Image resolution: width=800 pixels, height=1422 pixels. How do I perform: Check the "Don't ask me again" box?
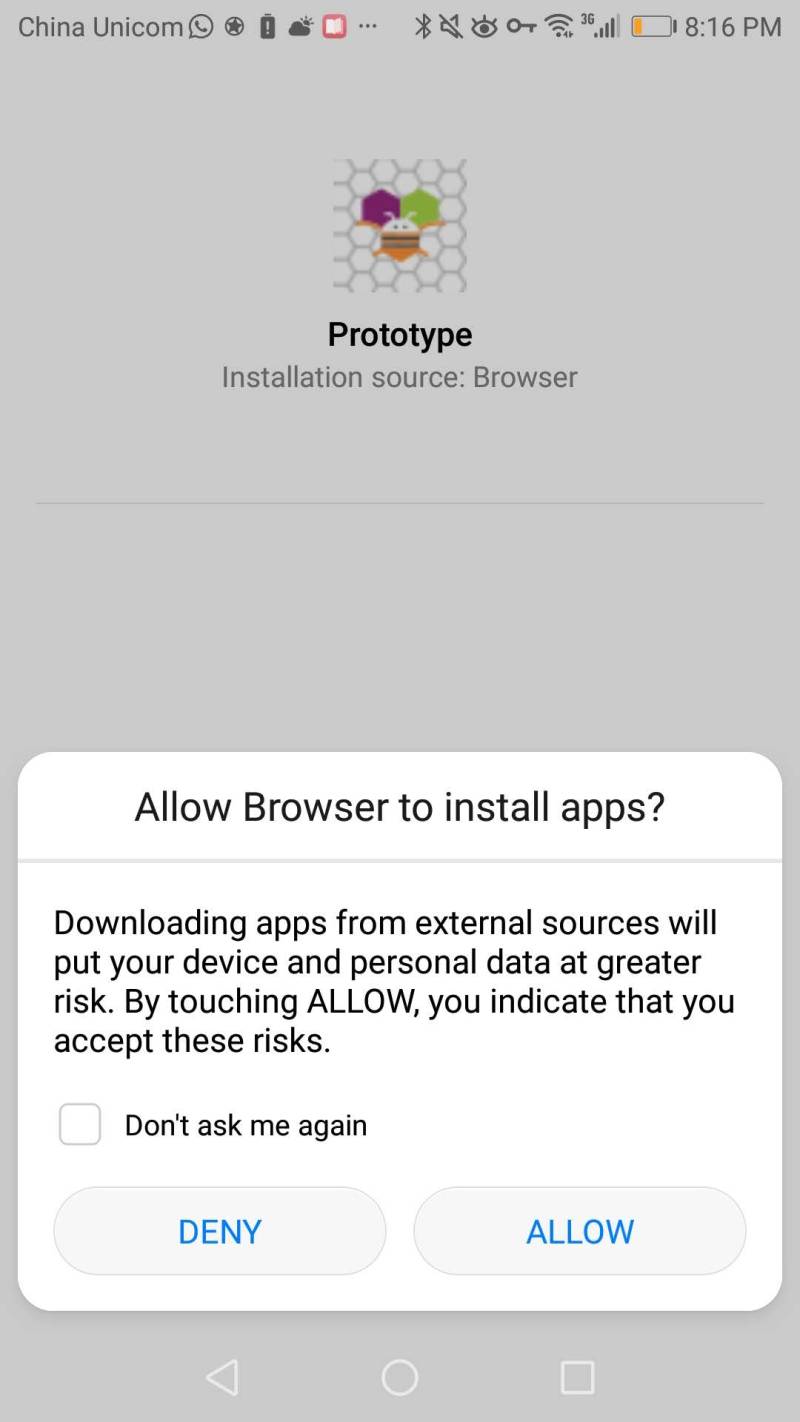(80, 1125)
